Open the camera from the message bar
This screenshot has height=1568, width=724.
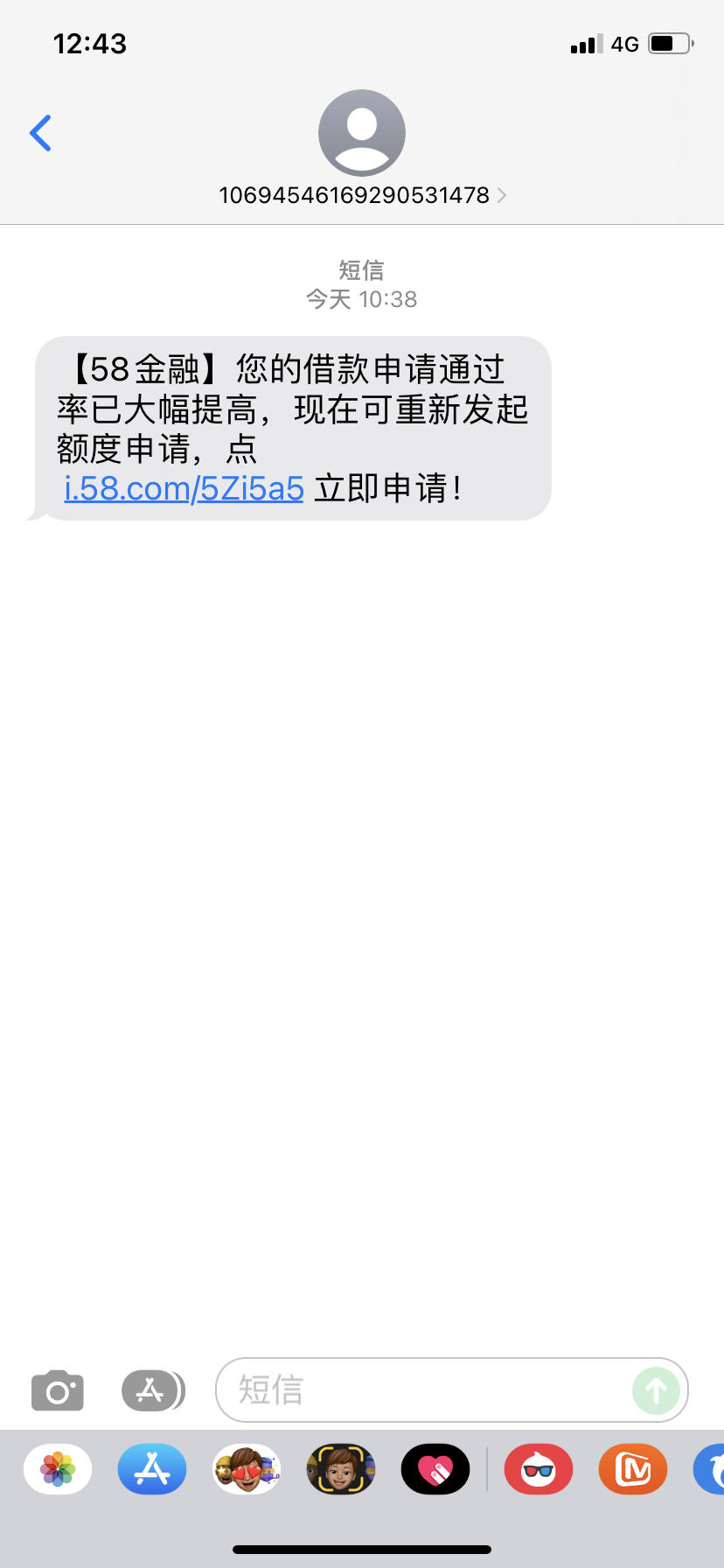pos(57,1390)
